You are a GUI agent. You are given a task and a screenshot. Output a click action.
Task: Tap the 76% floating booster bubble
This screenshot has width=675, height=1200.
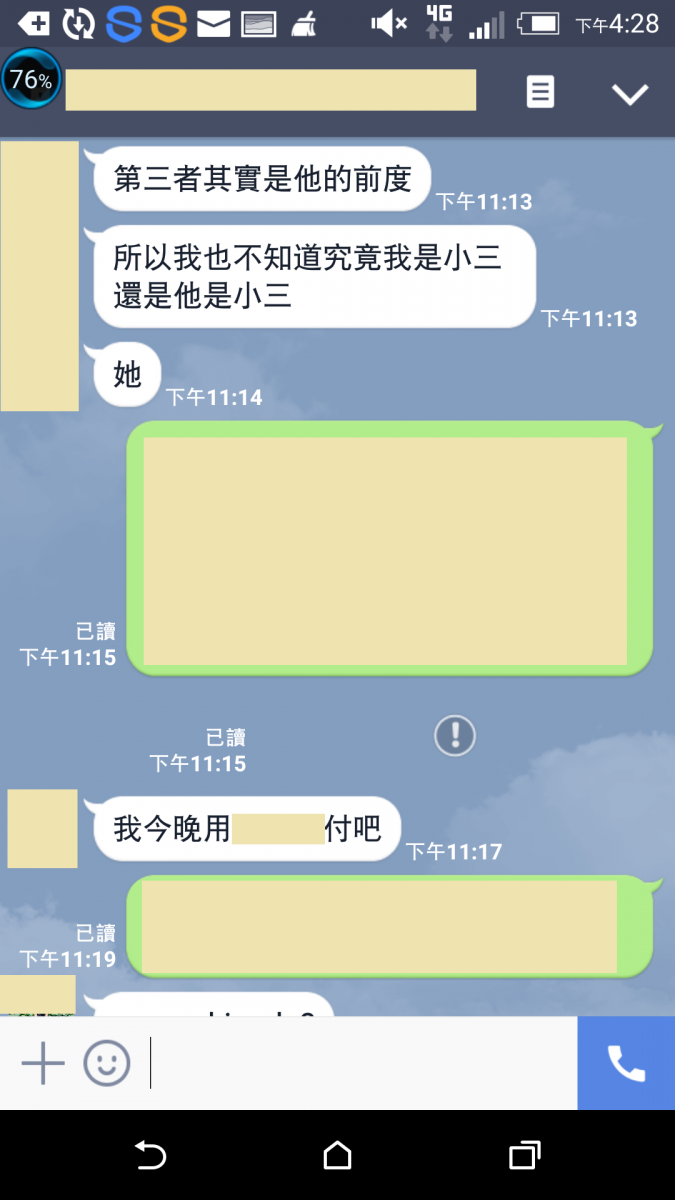coord(31,79)
